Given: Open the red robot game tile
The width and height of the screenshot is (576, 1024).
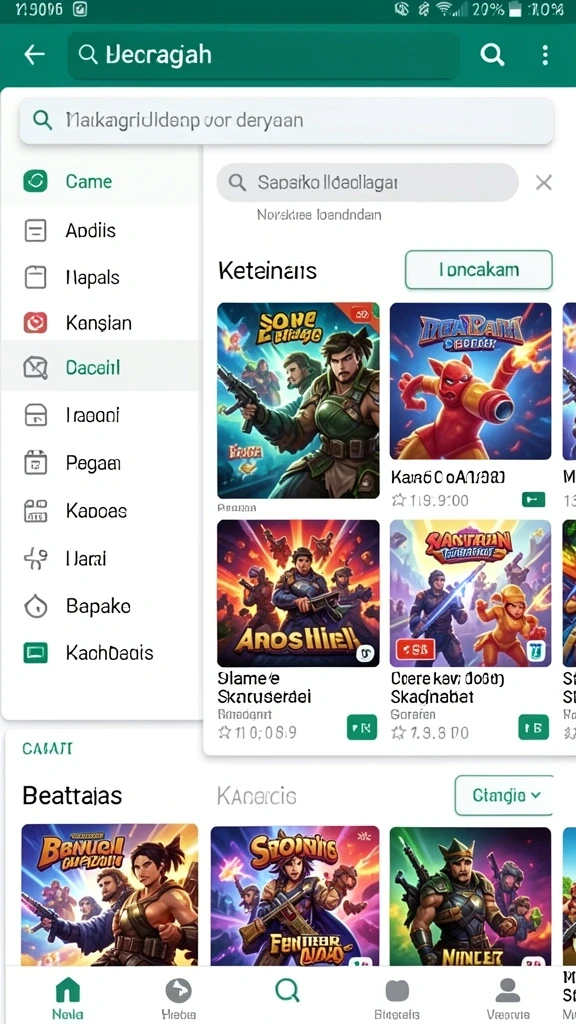Looking at the screenshot, I should pyautogui.click(x=470, y=381).
